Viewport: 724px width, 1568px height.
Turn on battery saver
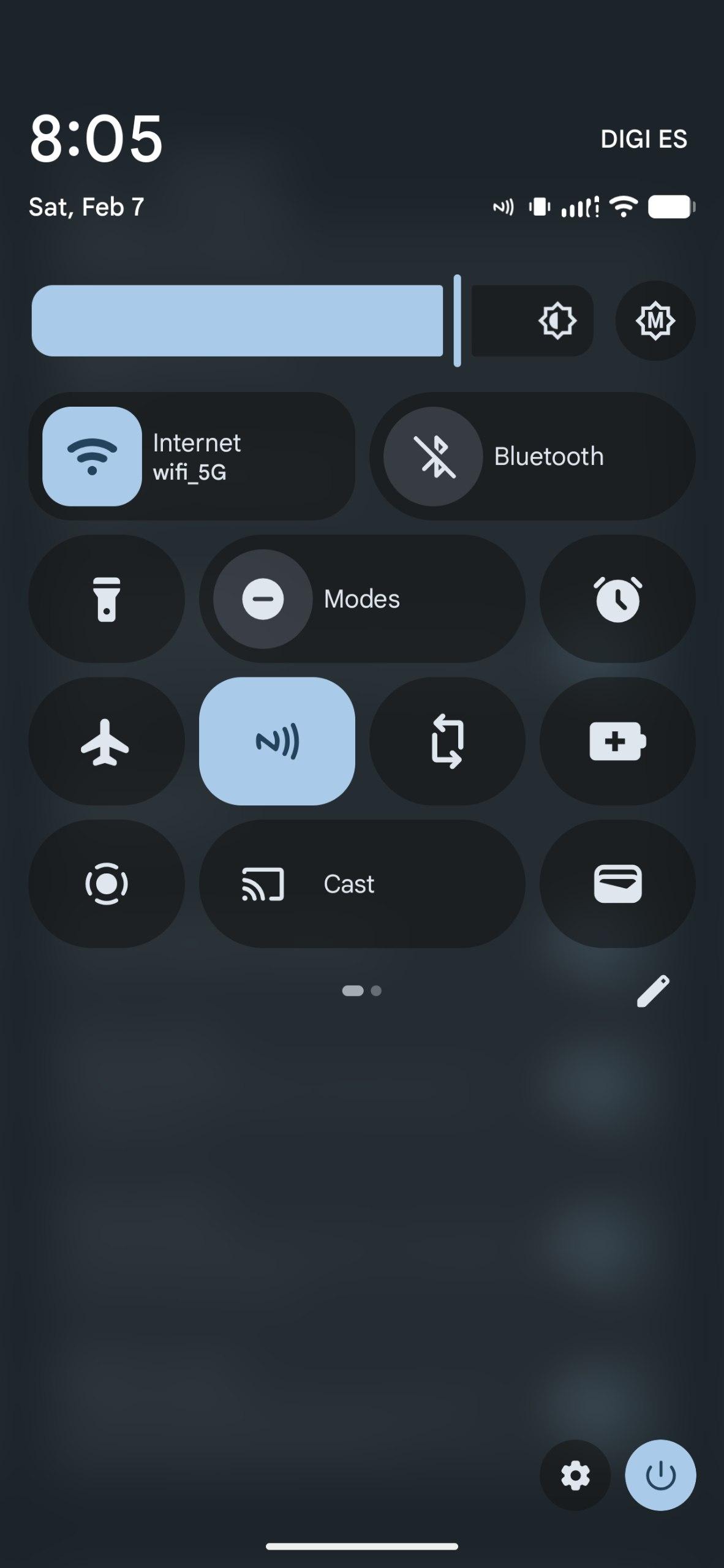[617, 741]
